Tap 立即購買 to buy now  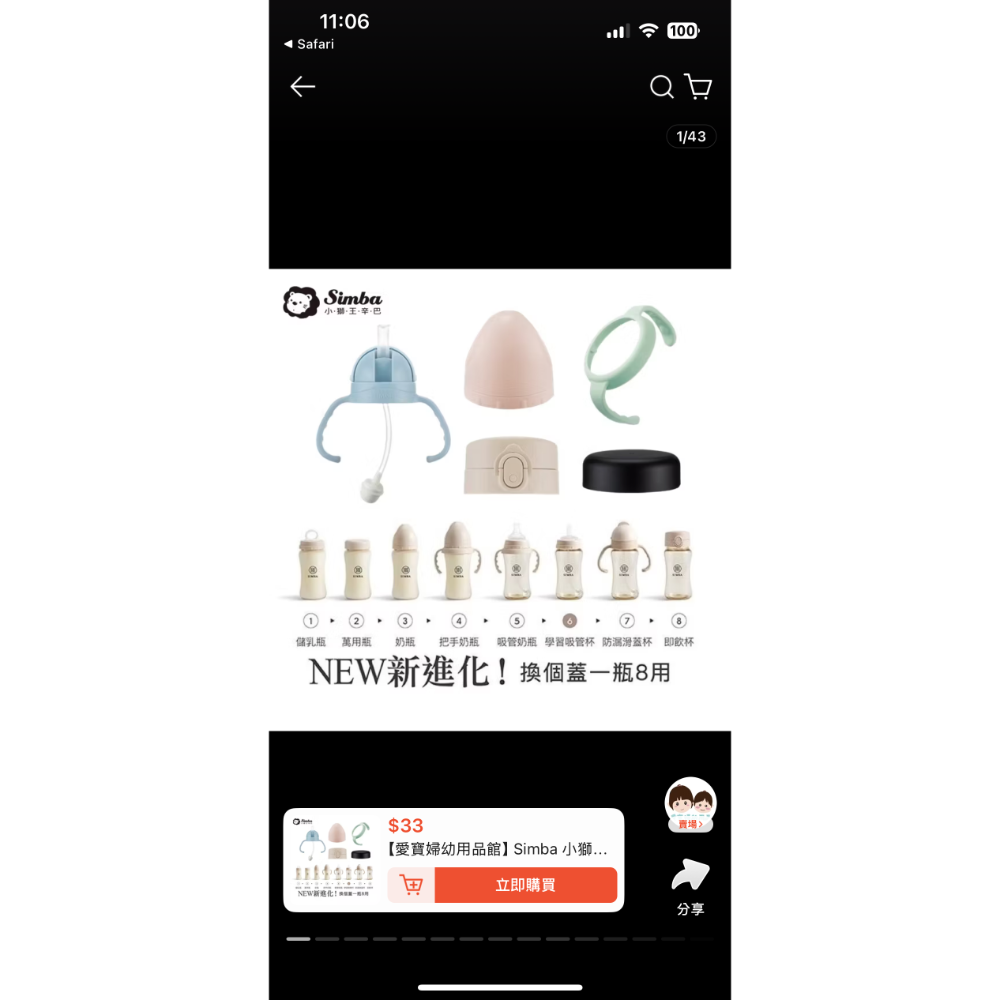[526, 885]
